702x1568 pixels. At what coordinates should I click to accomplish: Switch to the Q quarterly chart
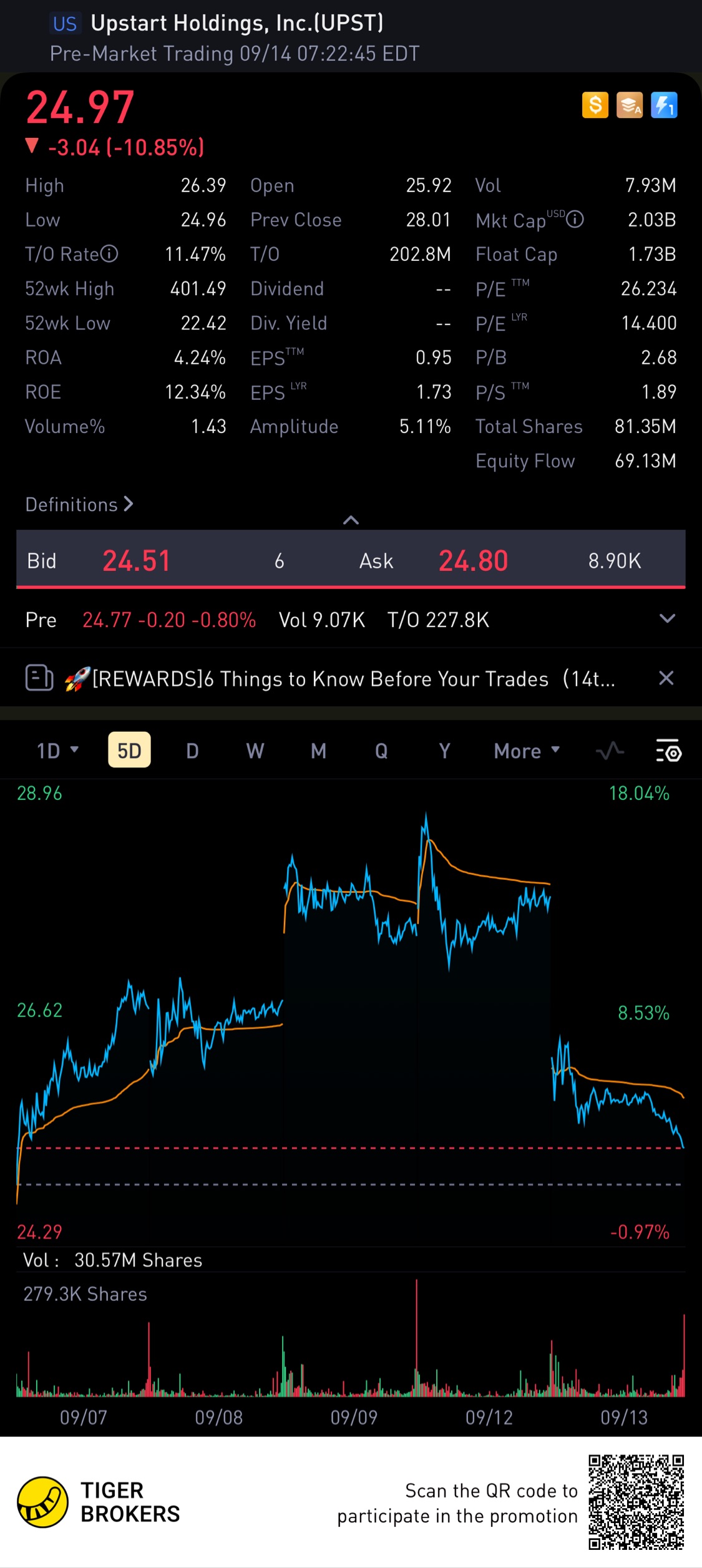[381, 750]
